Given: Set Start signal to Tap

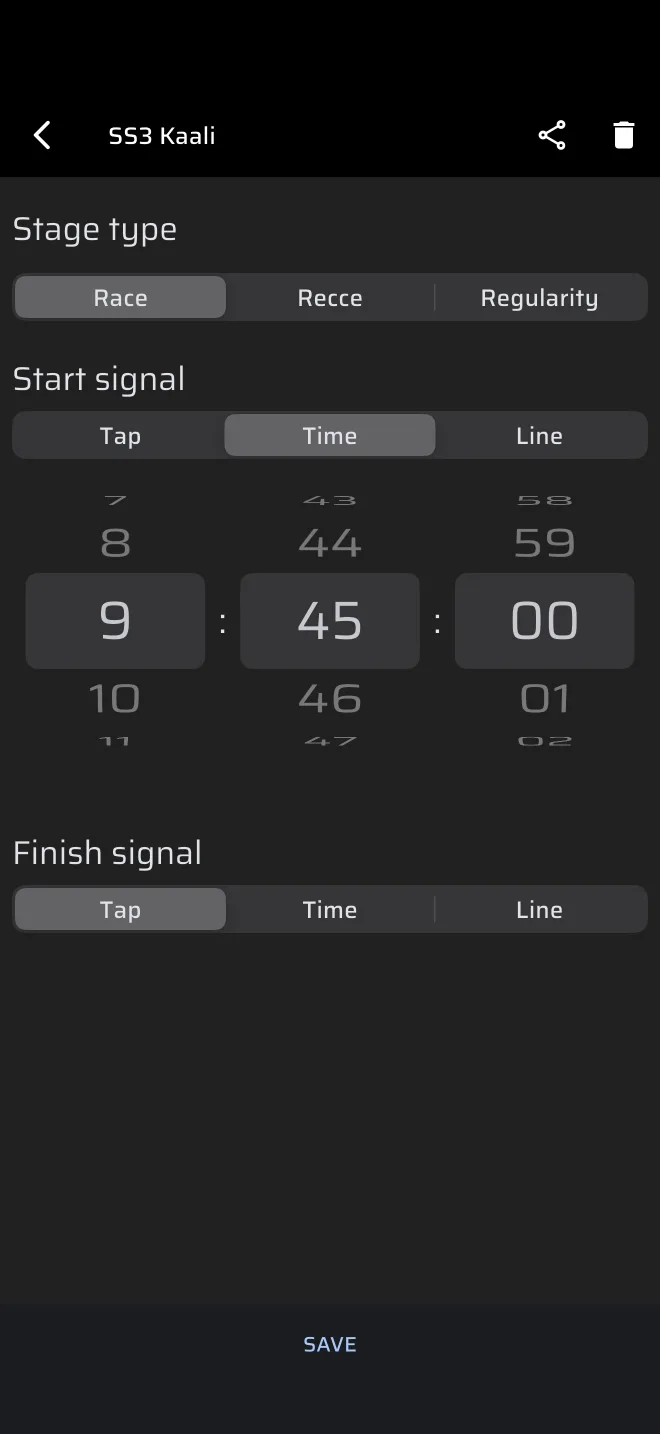Looking at the screenshot, I should (x=120, y=436).
